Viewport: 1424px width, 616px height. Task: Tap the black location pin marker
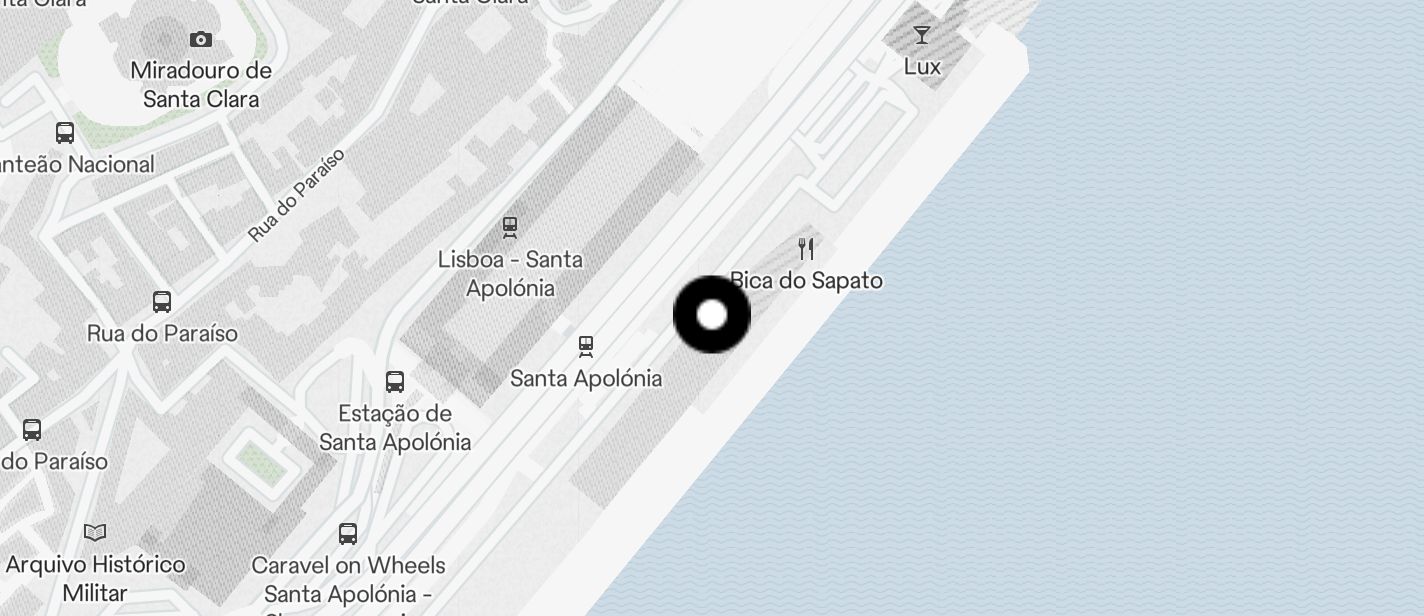(712, 315)
